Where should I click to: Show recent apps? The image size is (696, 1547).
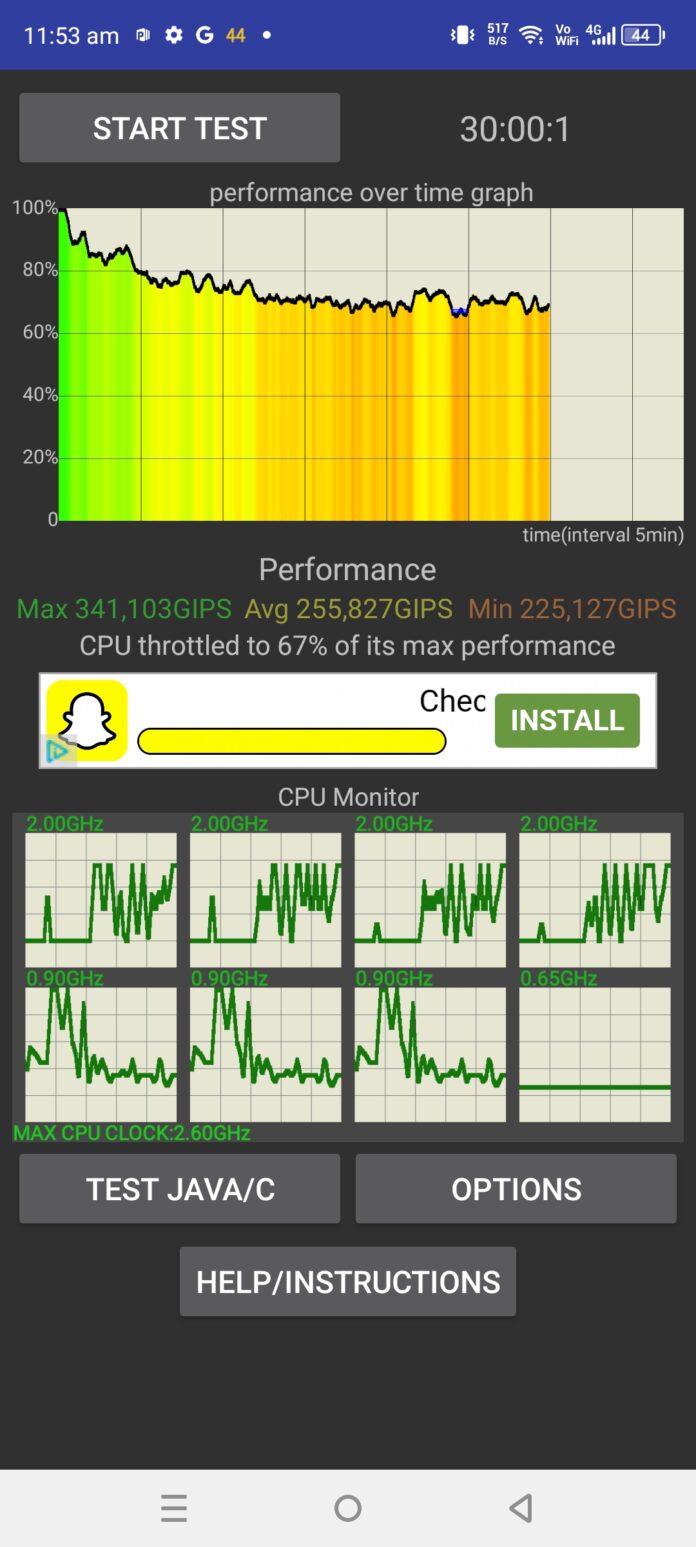point(174,1508)
